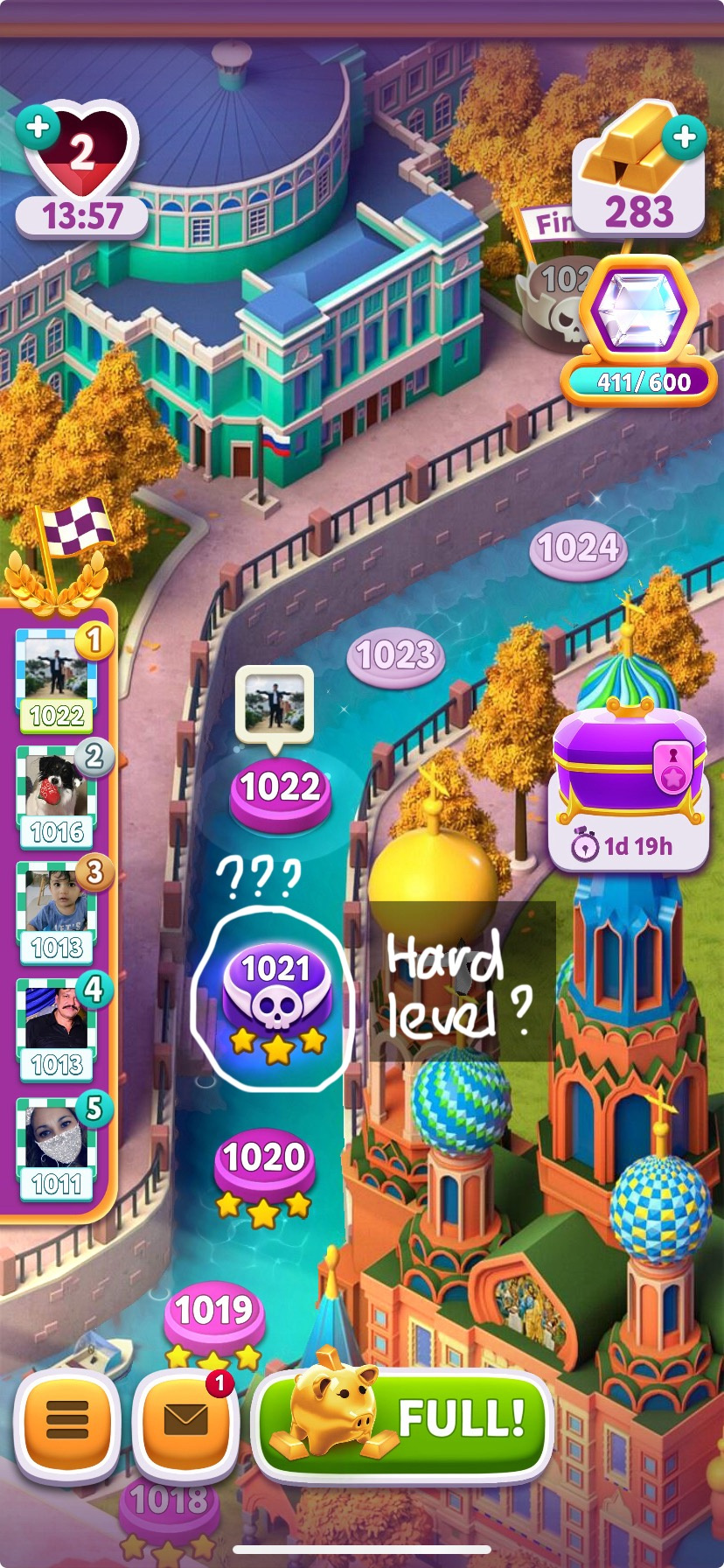This screenshot has width=724, height=1568.
Task: Open the full piggy bank
Action: [404, 1421]
